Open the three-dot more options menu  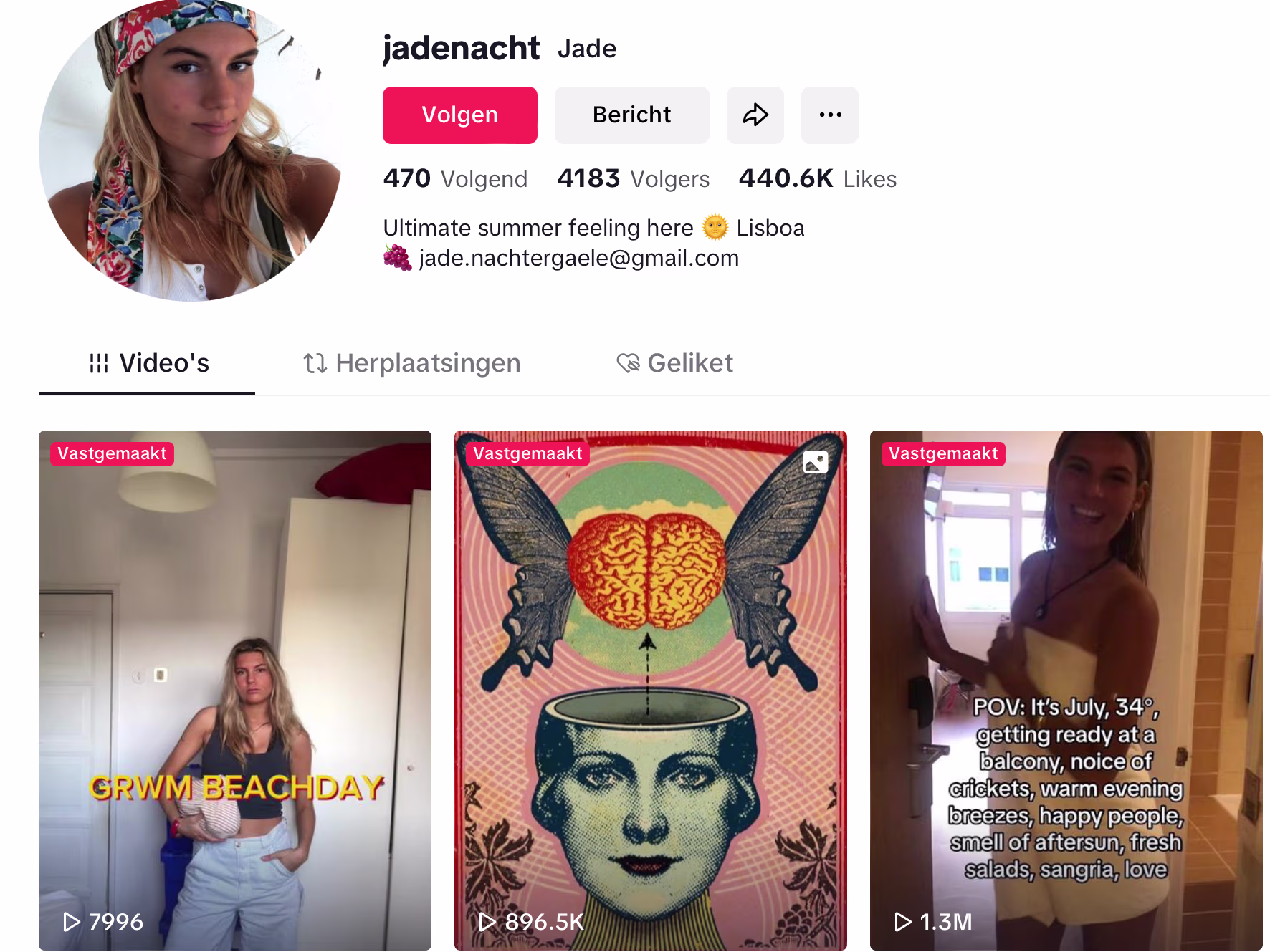coord(829,115)
